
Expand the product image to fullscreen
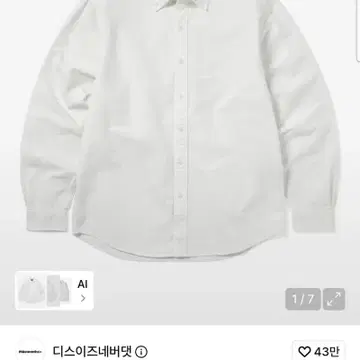pos(334,299)
